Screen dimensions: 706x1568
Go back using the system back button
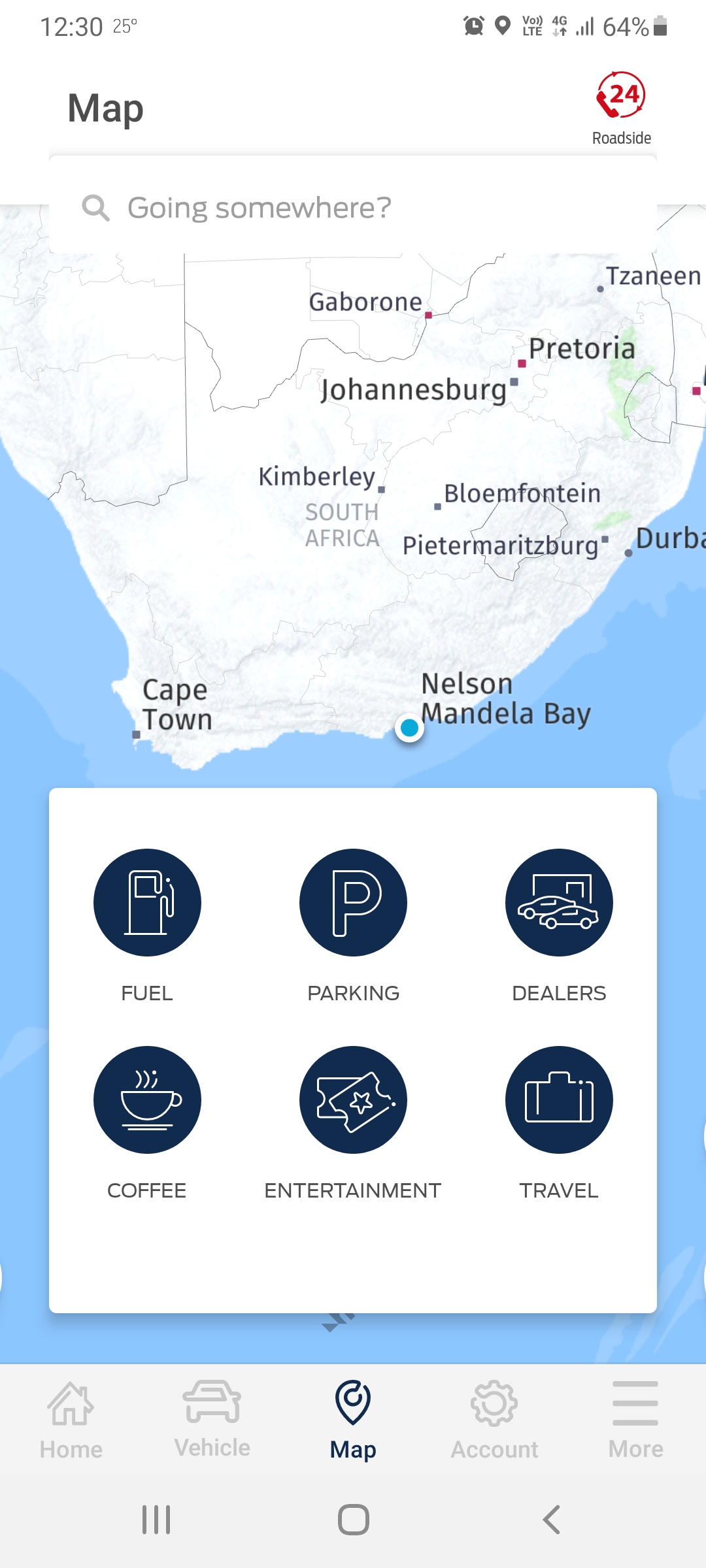(551, 1520)
